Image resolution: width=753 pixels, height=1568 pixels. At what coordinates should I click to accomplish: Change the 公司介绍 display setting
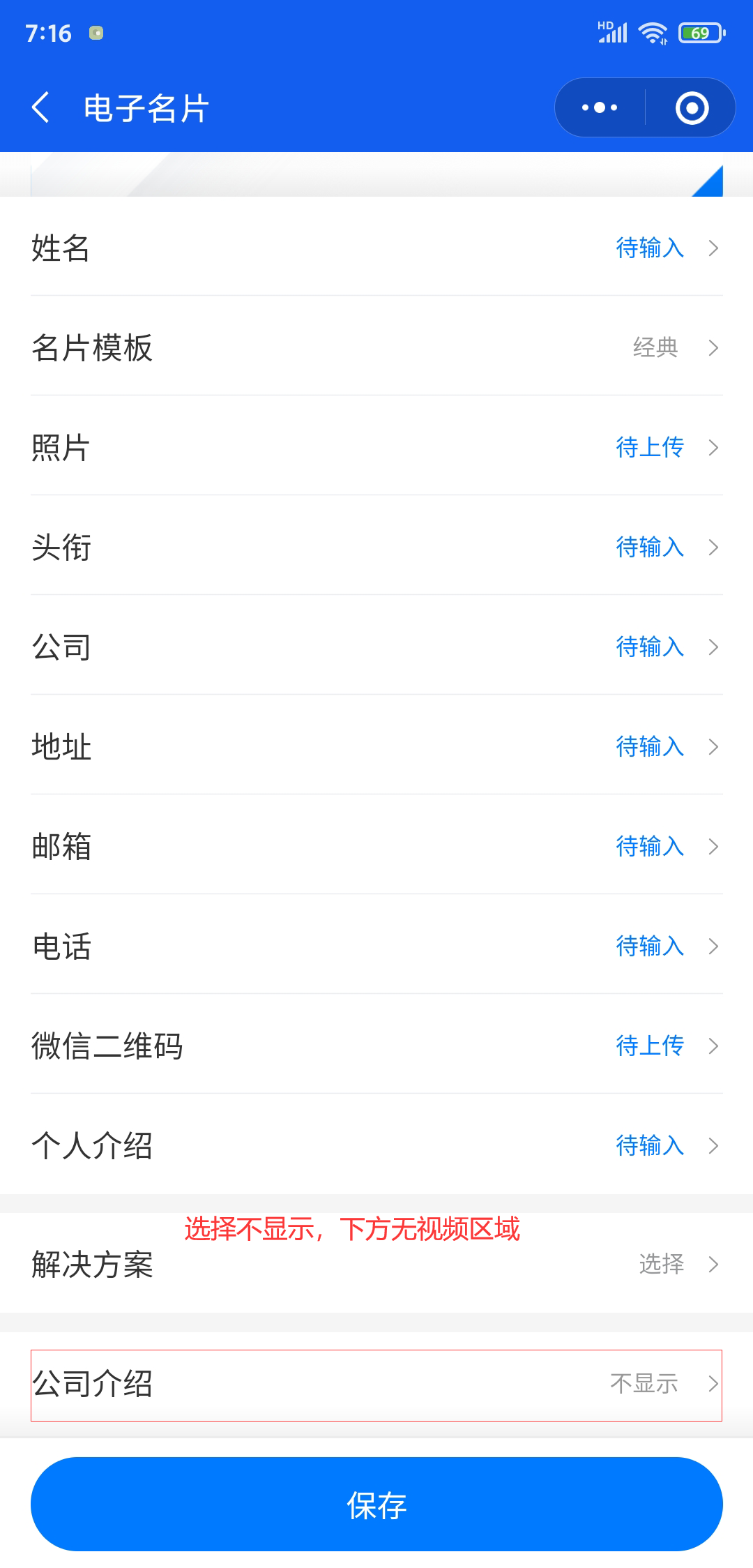(376, 1385)
